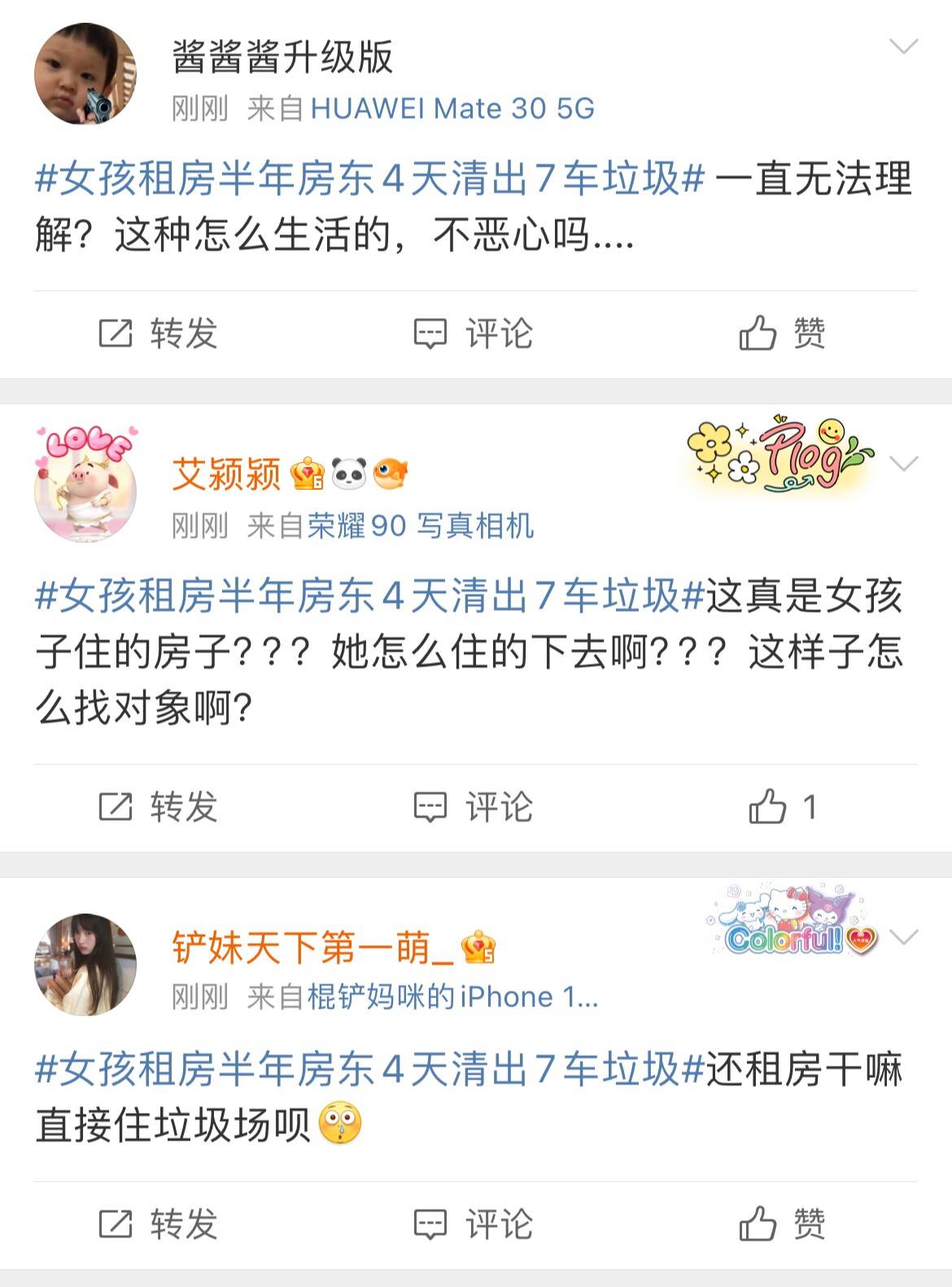Like 酱酱酱升级版's post
This screenshot has width=952, height=1287.
point(782,334)
